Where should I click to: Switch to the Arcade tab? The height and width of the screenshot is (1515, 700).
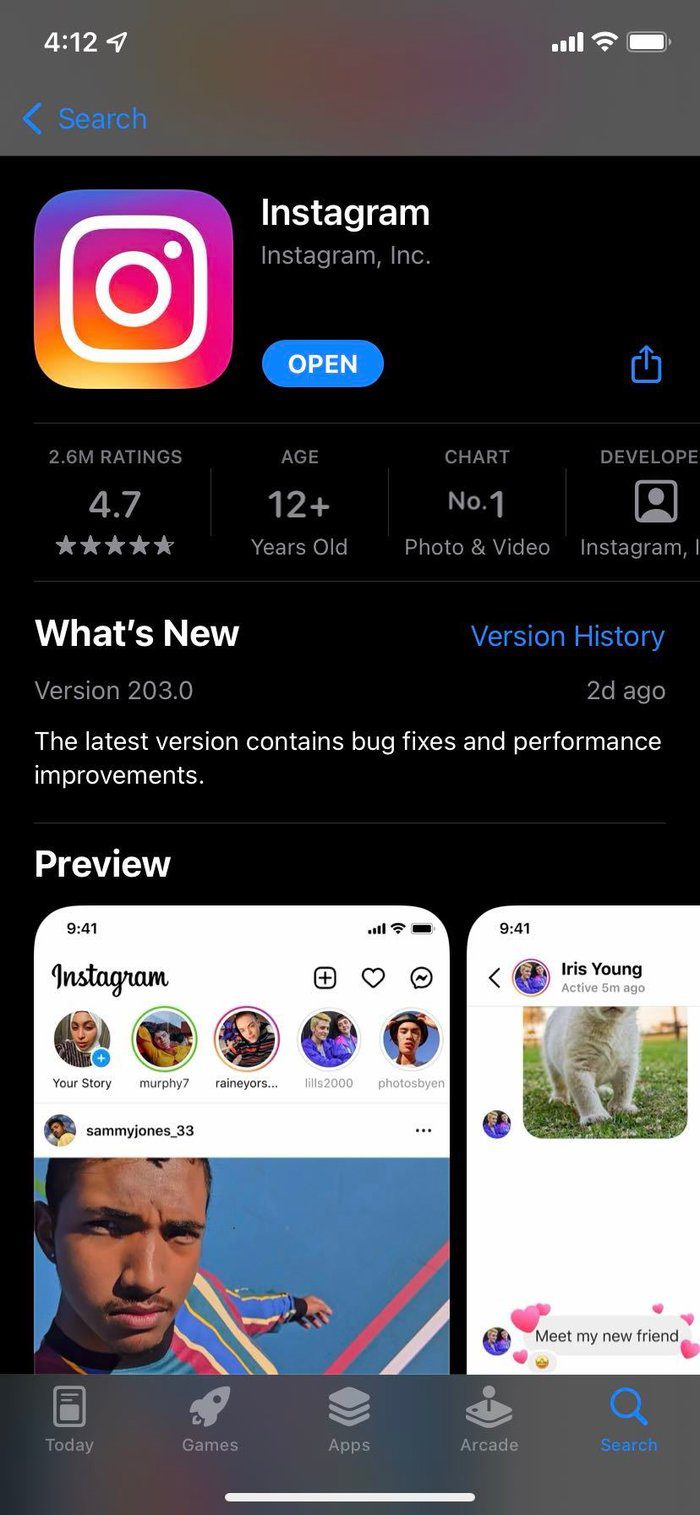tap(489, 1420)
